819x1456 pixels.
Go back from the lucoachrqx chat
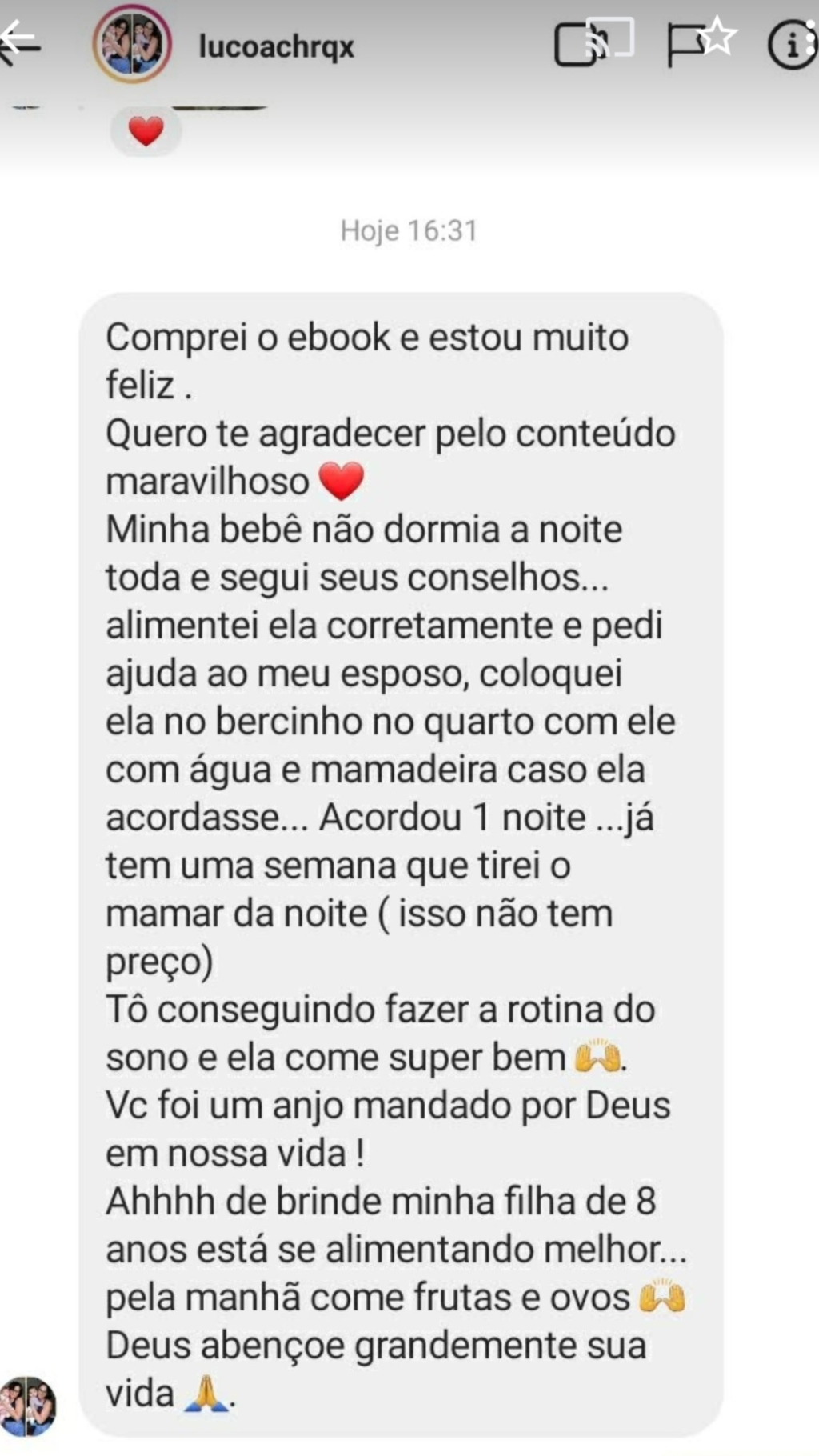tap(19, 43)
